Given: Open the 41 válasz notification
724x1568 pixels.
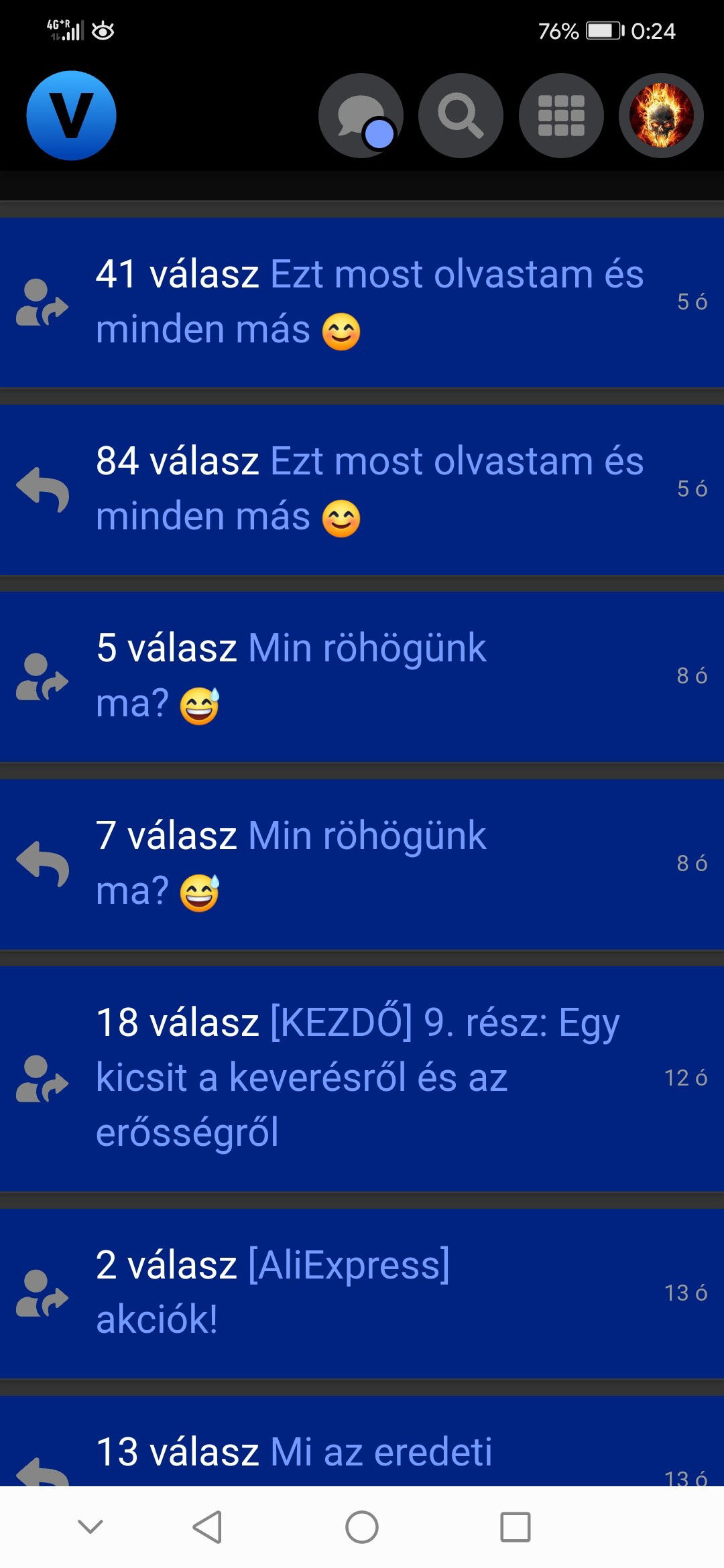Looking at the screenshot, I should click(x=362, y=302).
